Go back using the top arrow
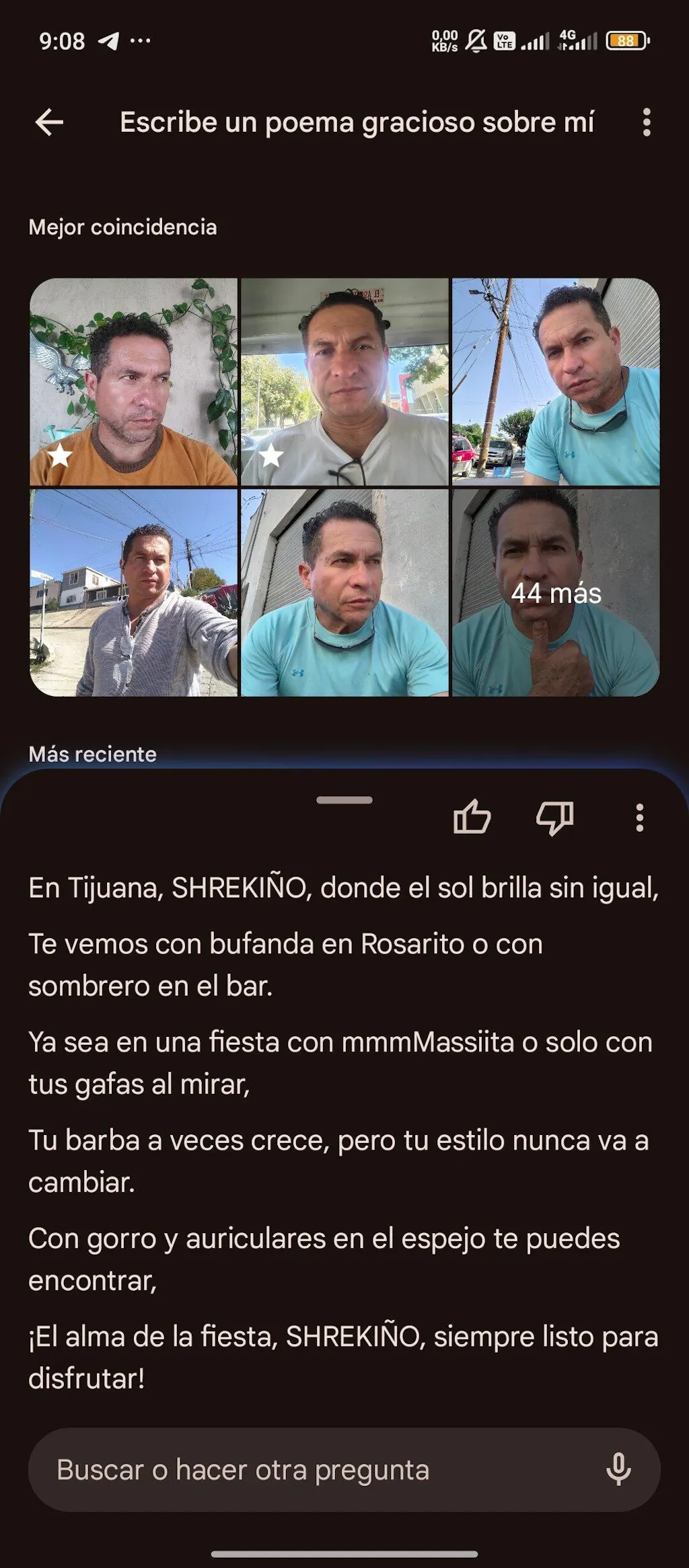The width and height of the screenshot is (689, 1568). [49, 122]
